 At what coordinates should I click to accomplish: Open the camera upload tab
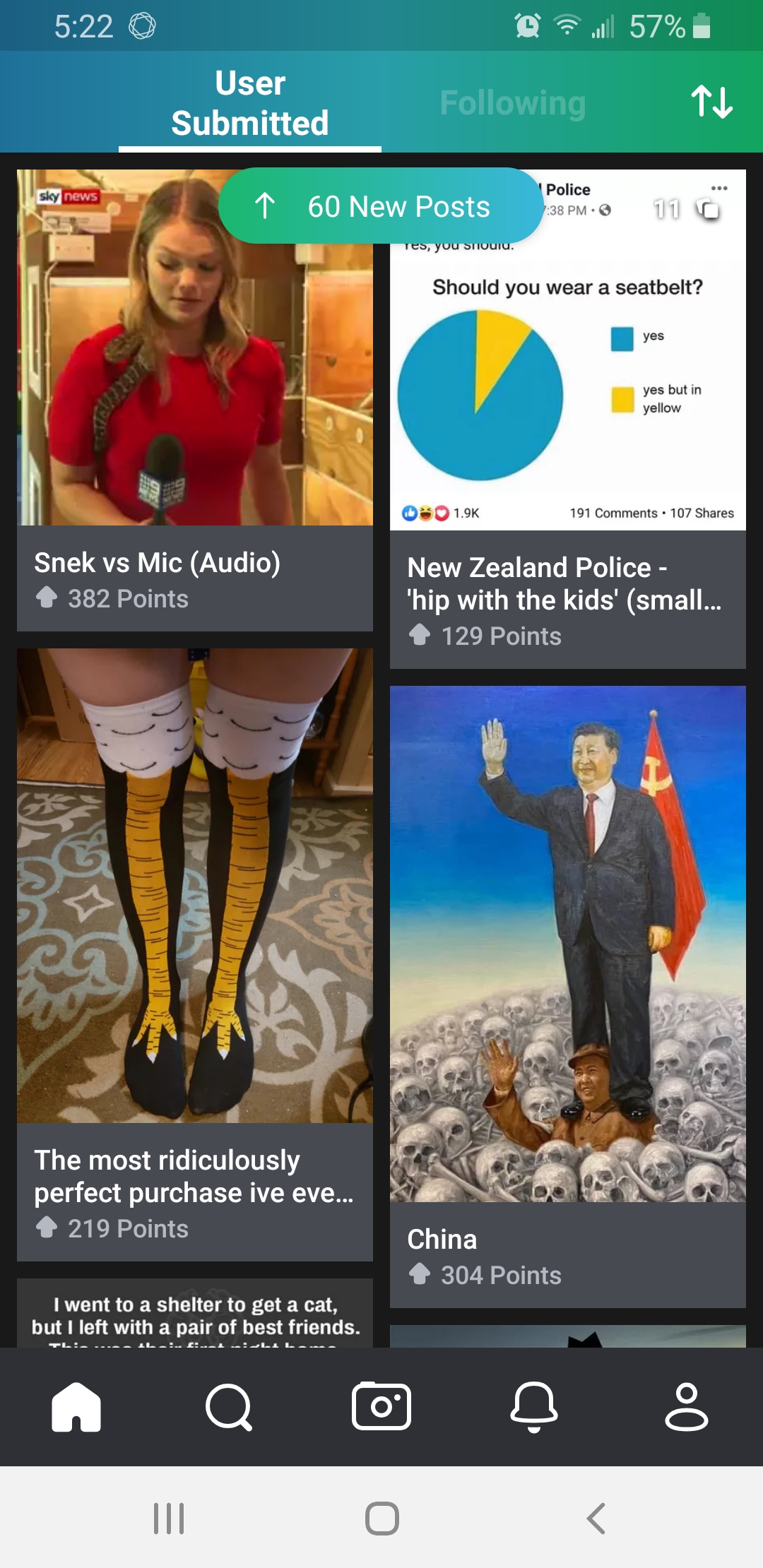coord(381,1406)
